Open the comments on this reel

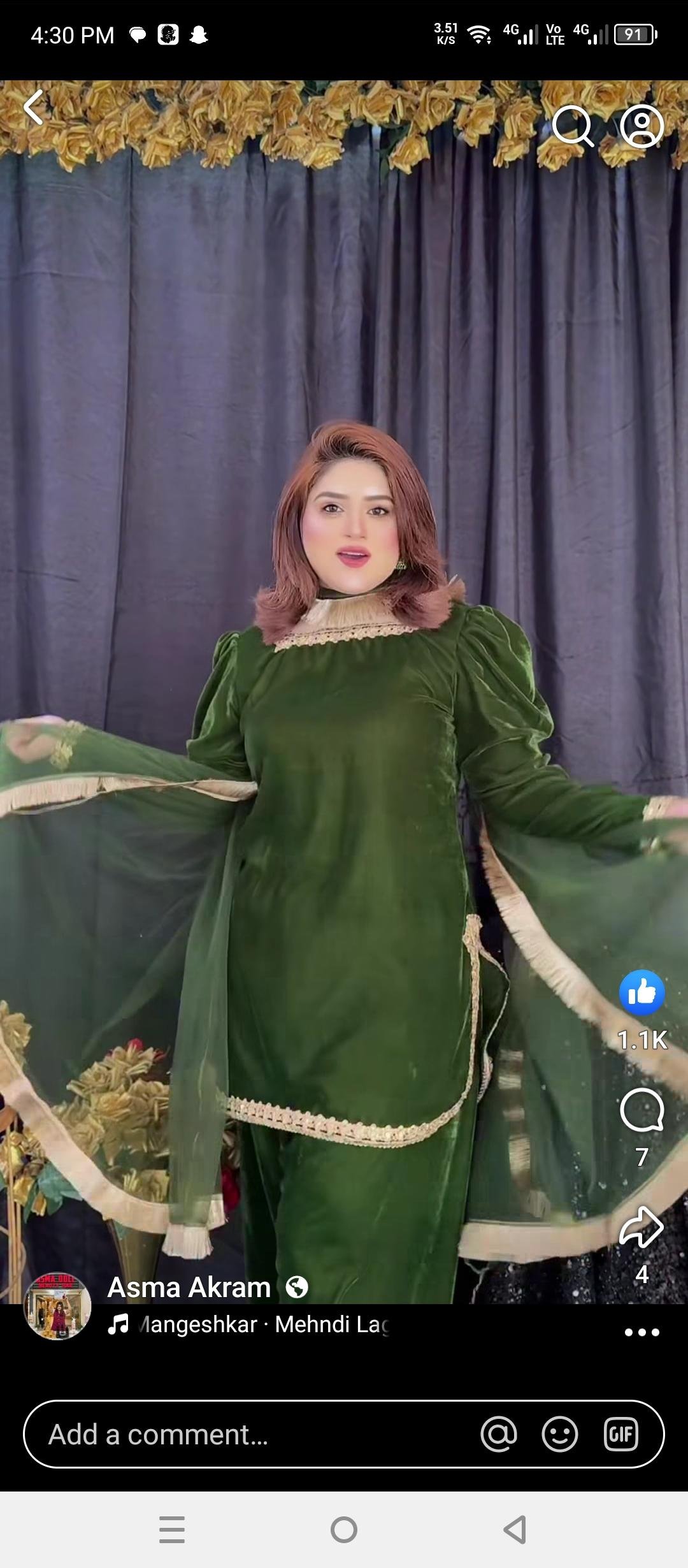[x=641, y=1110]
